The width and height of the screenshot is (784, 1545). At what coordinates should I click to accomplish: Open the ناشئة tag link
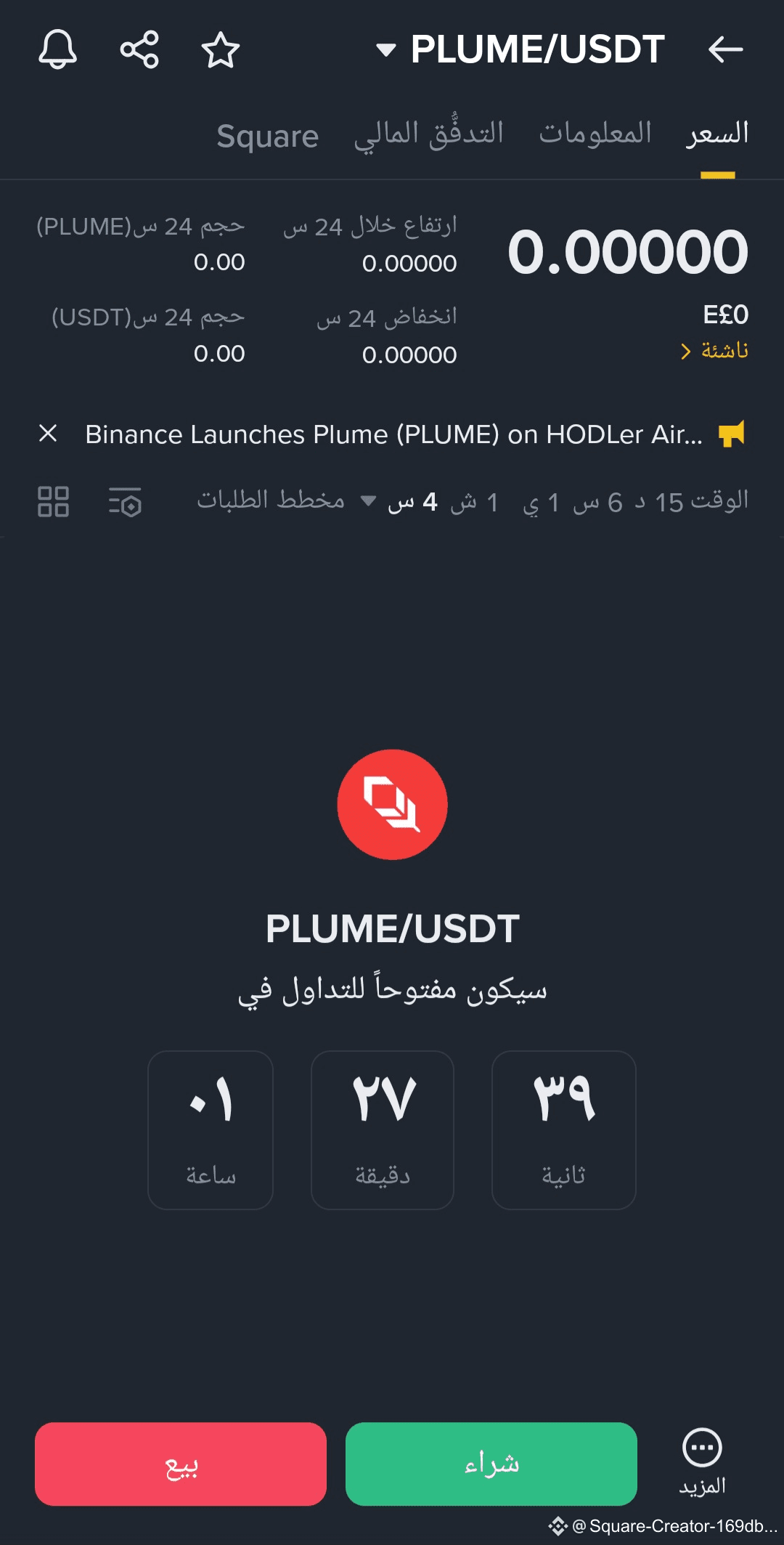click(x=715, y=351)
